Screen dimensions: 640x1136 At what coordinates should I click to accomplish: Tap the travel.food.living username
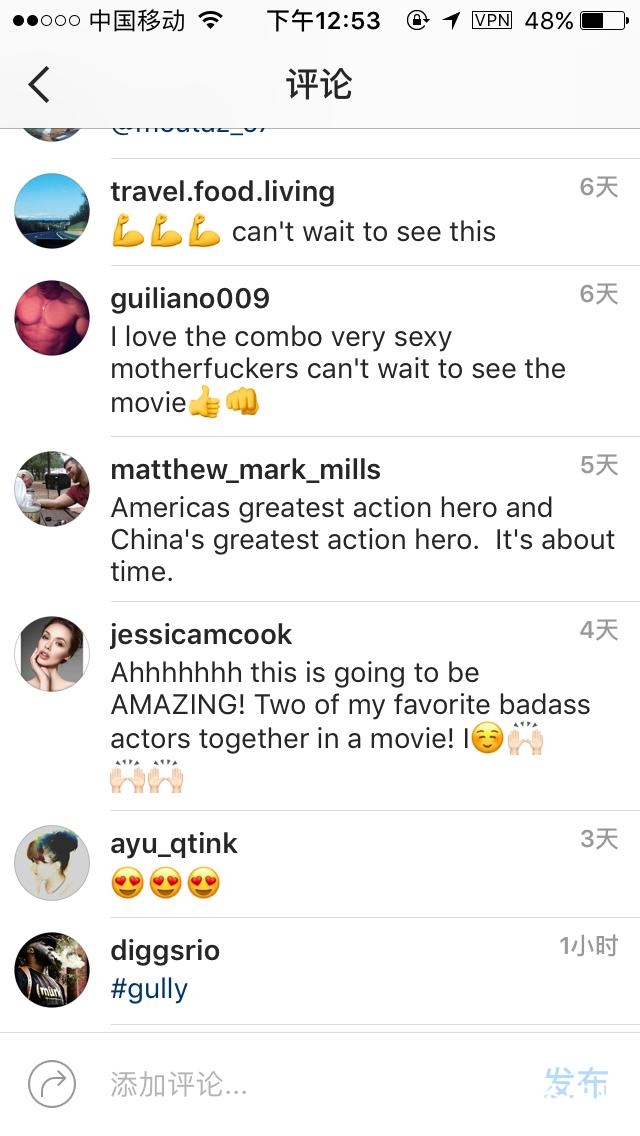point(222,191)
